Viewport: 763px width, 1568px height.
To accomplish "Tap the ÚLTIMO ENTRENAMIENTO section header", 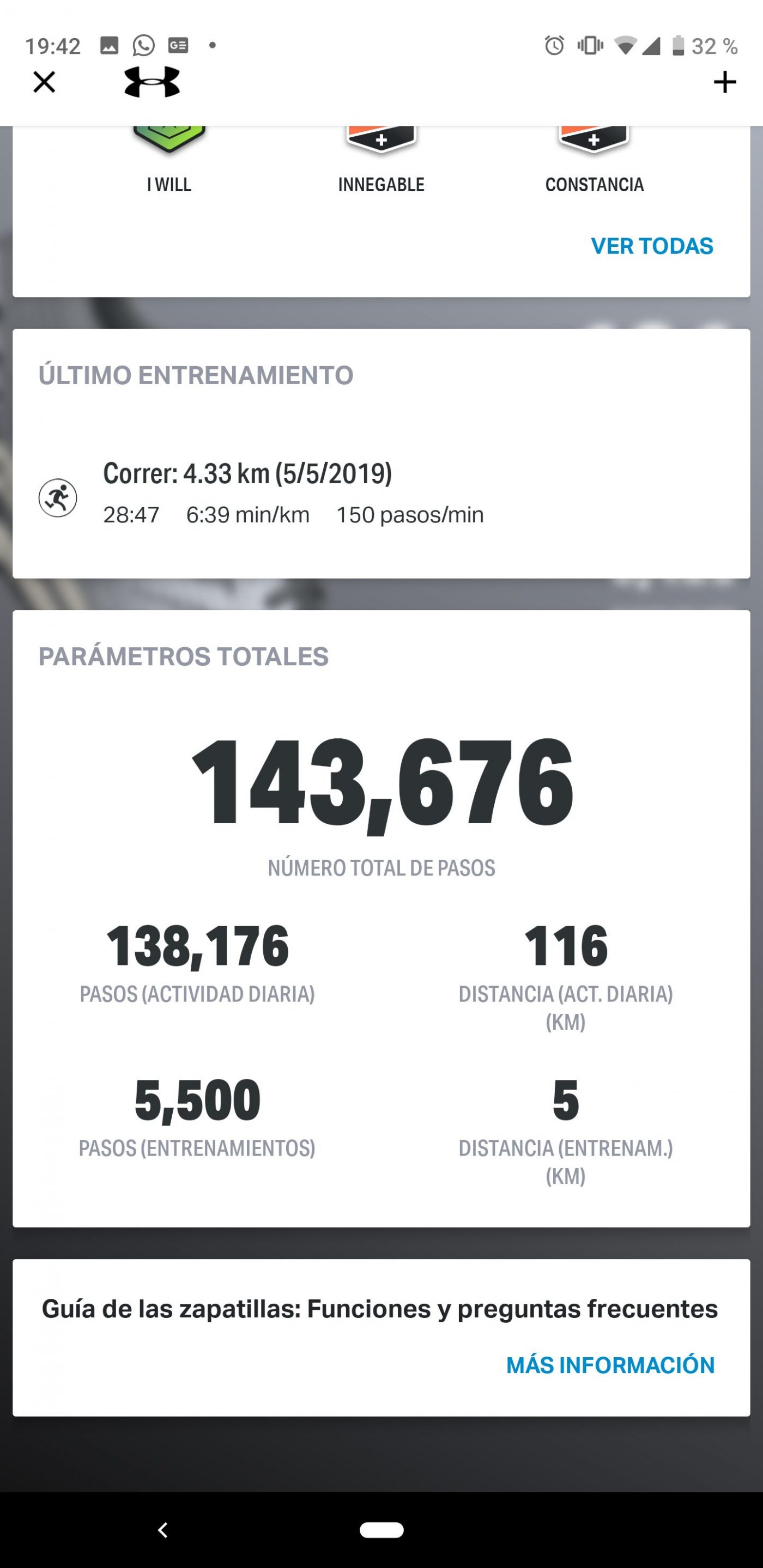I will pyautogui.click(x=196, y=375).
